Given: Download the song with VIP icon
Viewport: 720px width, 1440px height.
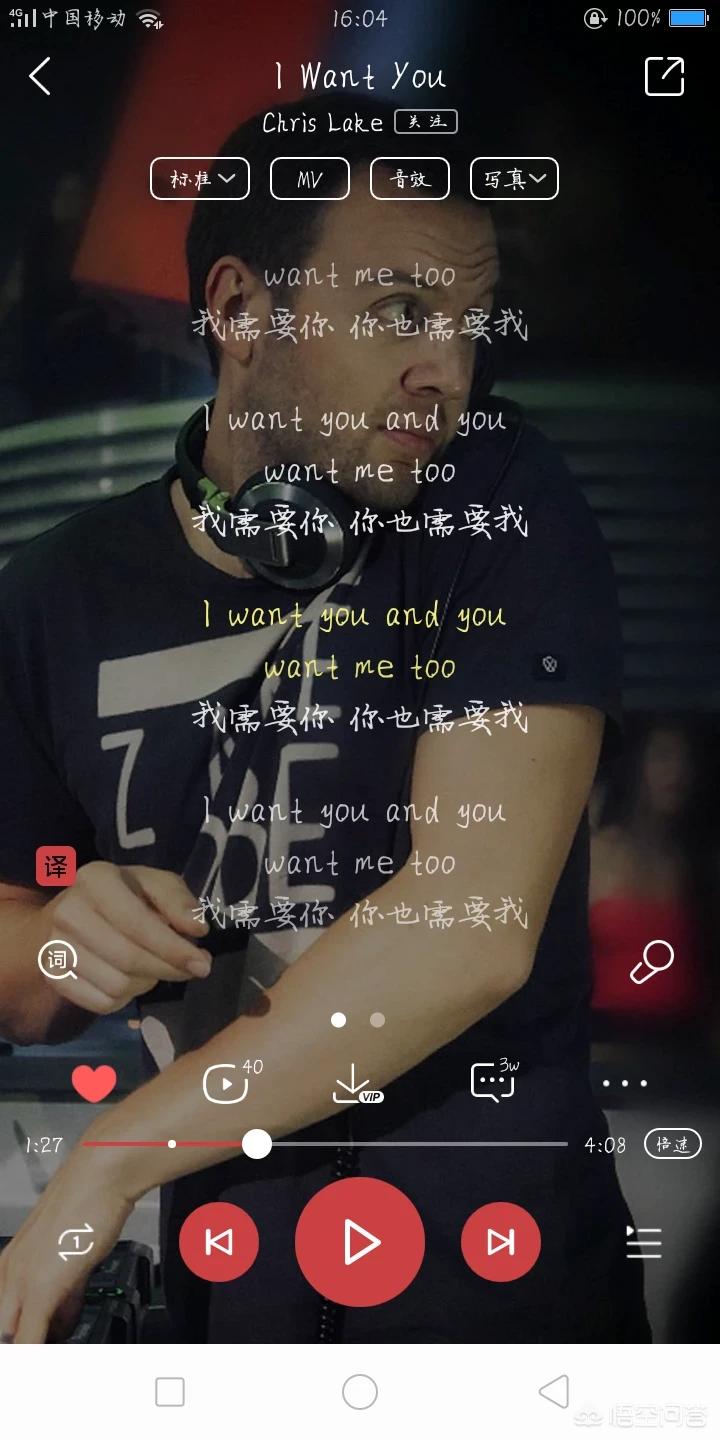Looking at the screenshot, I should click(356, 1083).
